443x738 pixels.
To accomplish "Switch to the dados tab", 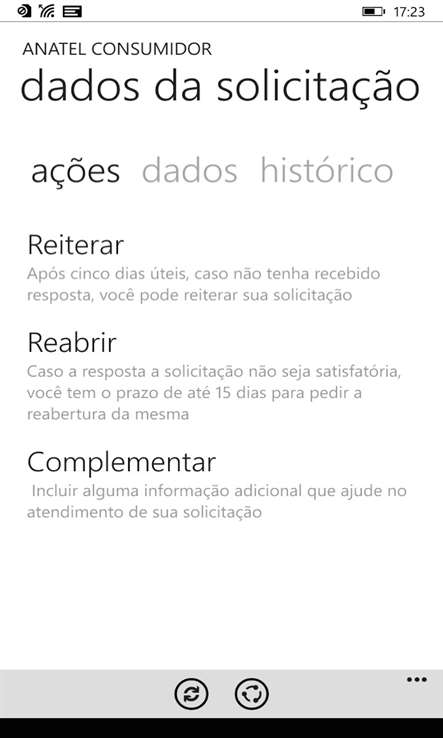I will (190, 171).
